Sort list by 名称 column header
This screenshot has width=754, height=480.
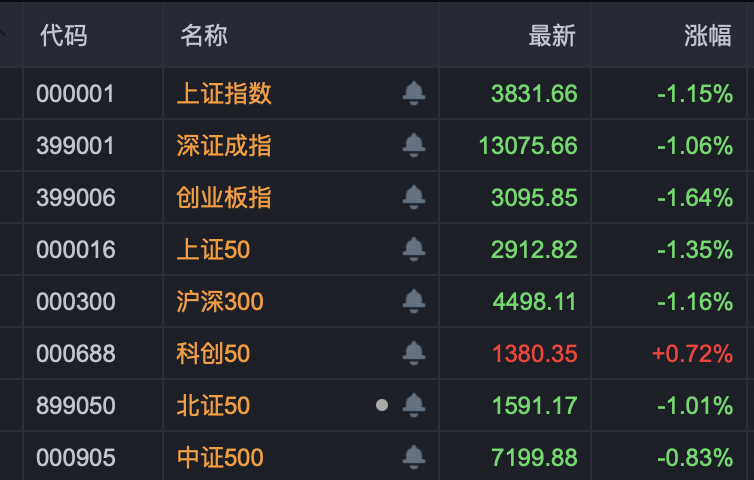point(204,36)
